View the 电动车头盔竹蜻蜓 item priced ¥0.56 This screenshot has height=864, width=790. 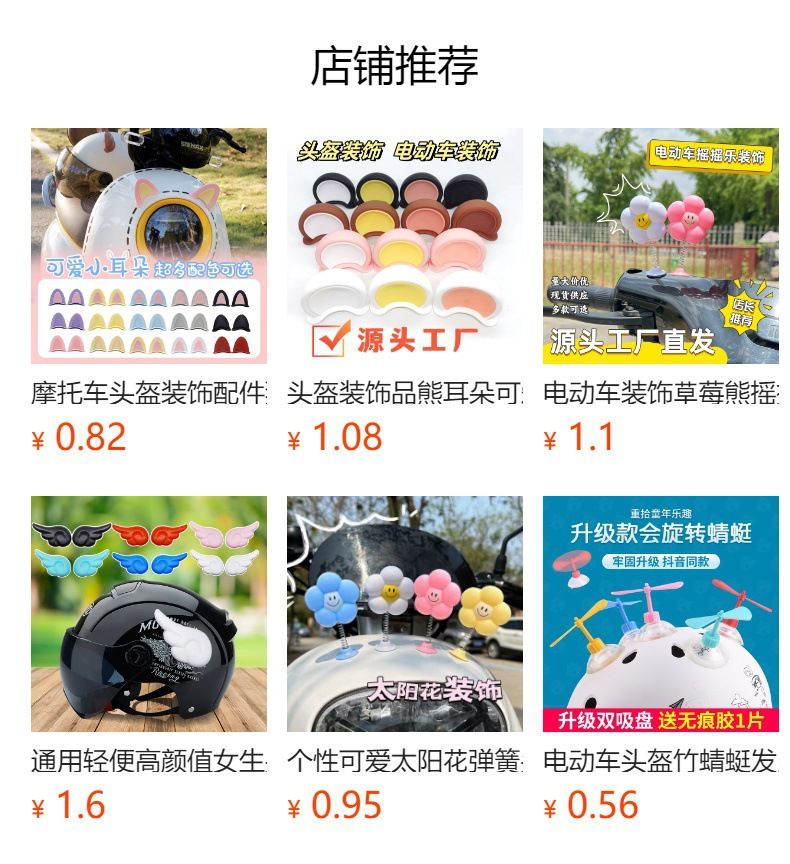click(x=660, y=614)
